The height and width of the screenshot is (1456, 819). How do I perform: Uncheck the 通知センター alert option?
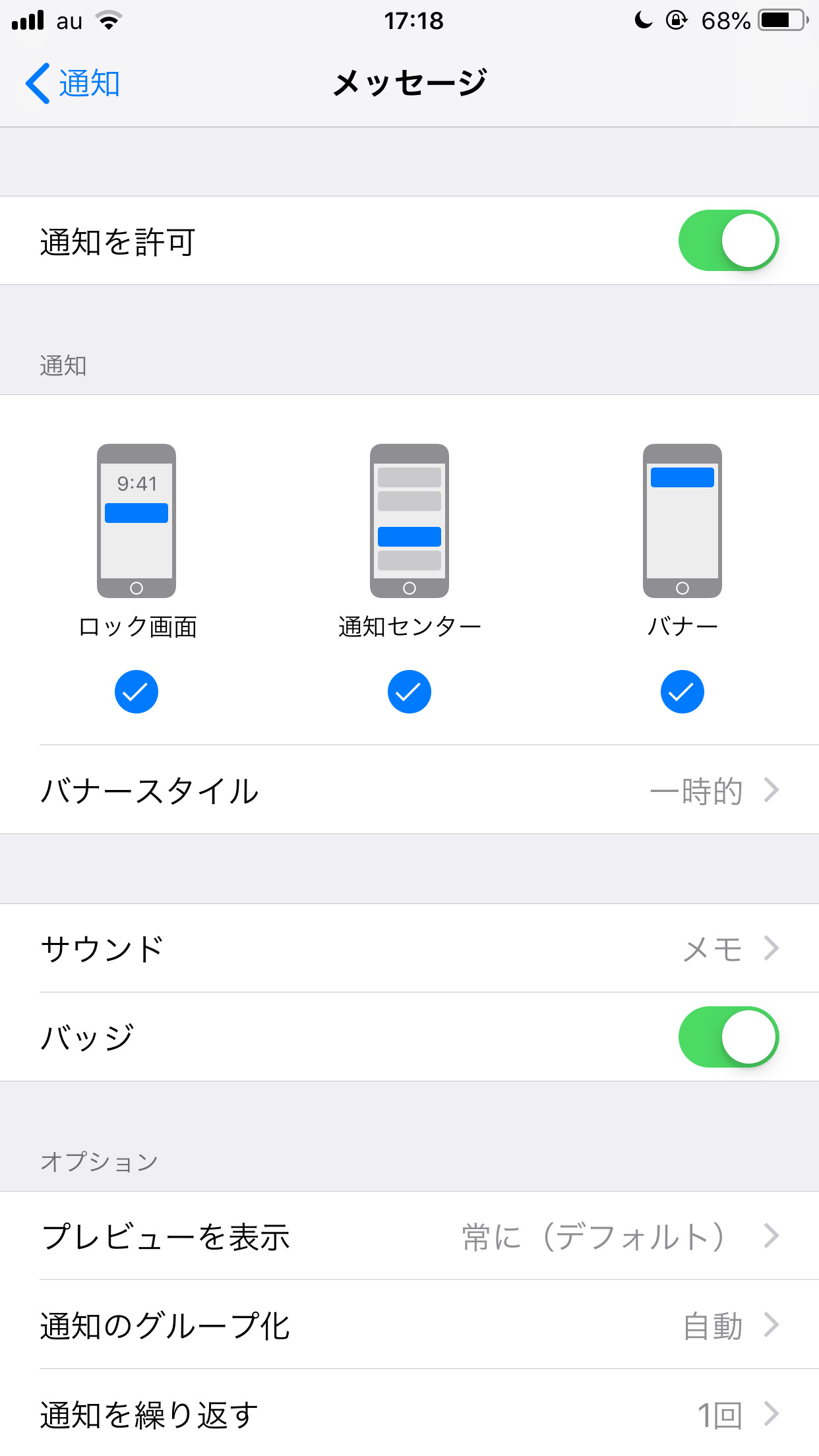(x=409, y=692)
